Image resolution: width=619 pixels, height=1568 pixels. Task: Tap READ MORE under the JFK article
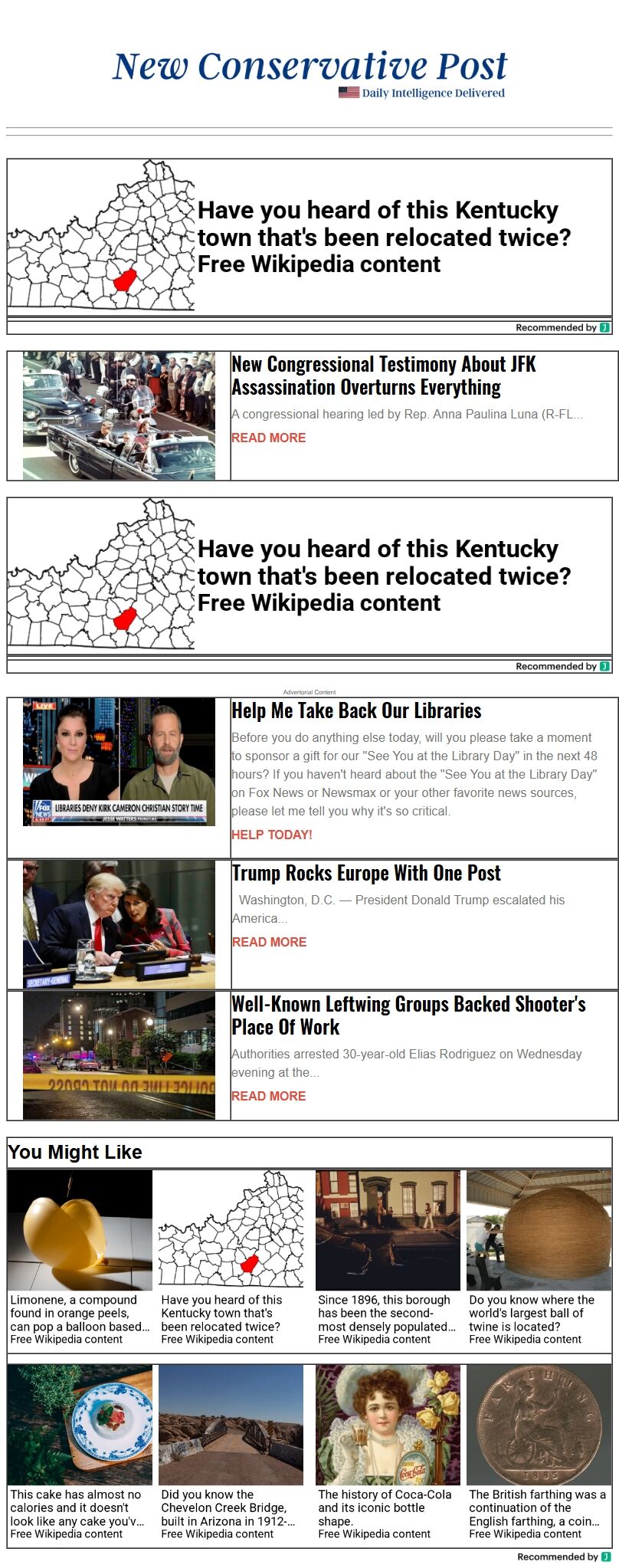click(268, 438)
